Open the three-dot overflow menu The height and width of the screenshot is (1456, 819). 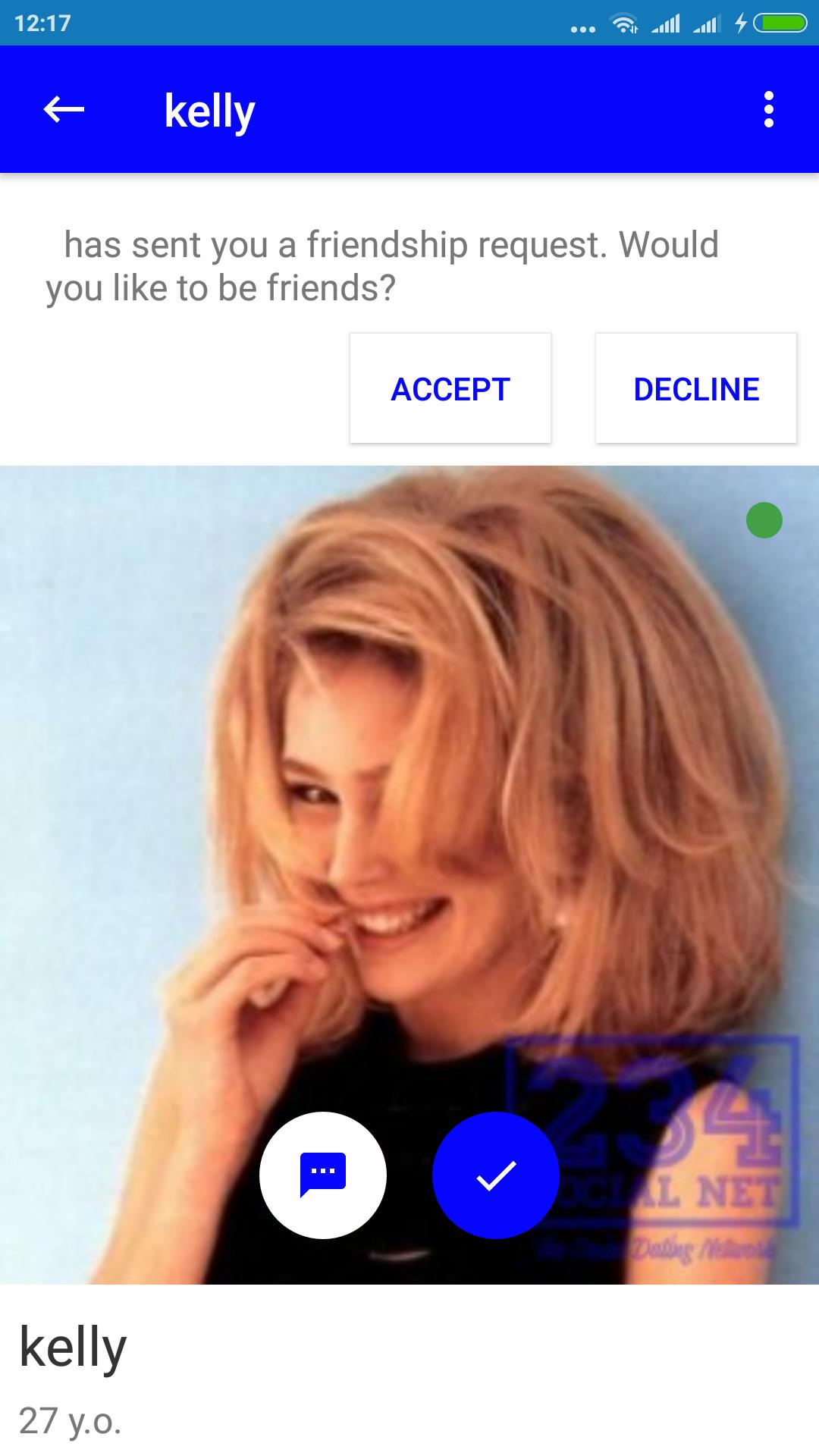coord(768,110)
